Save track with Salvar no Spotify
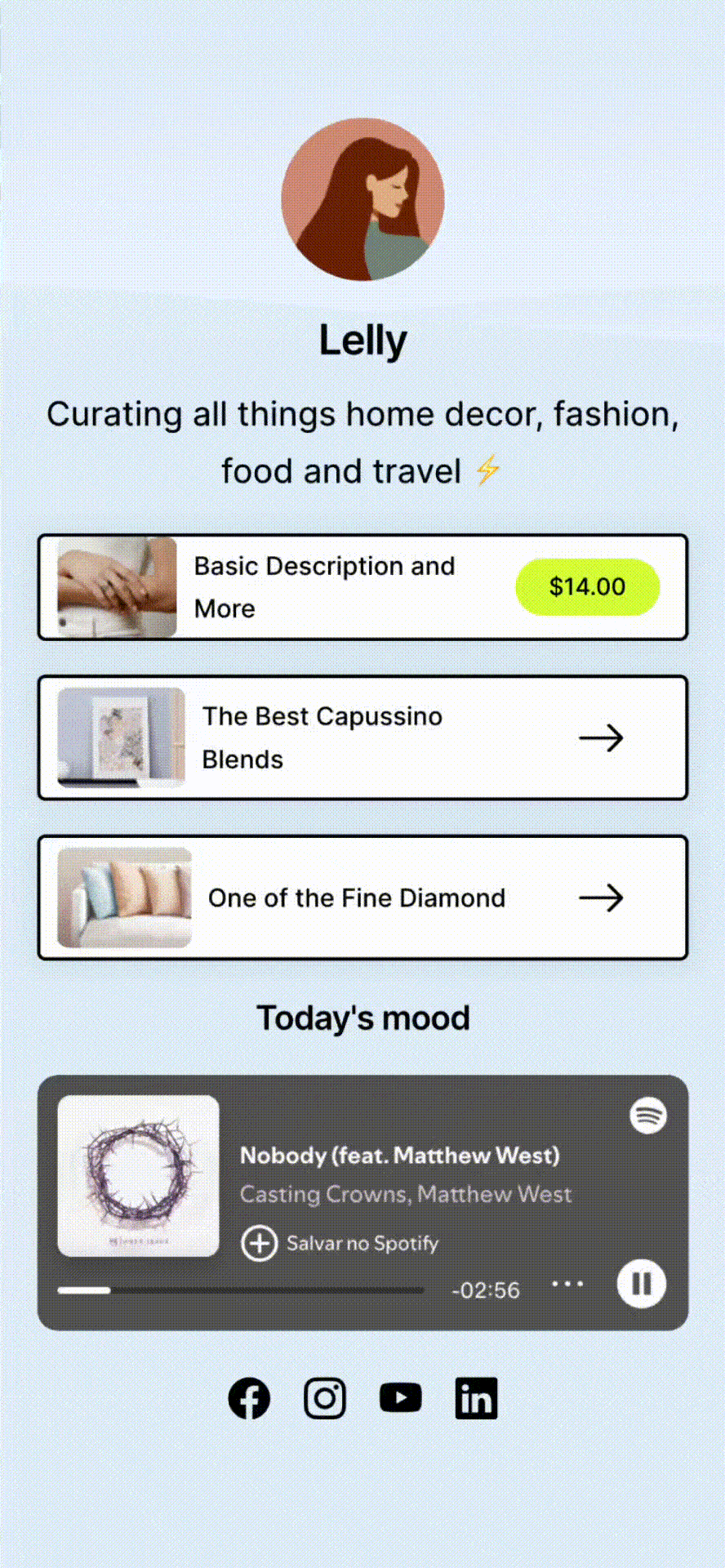This screenshot has height=1568, width=725. 260,1244
